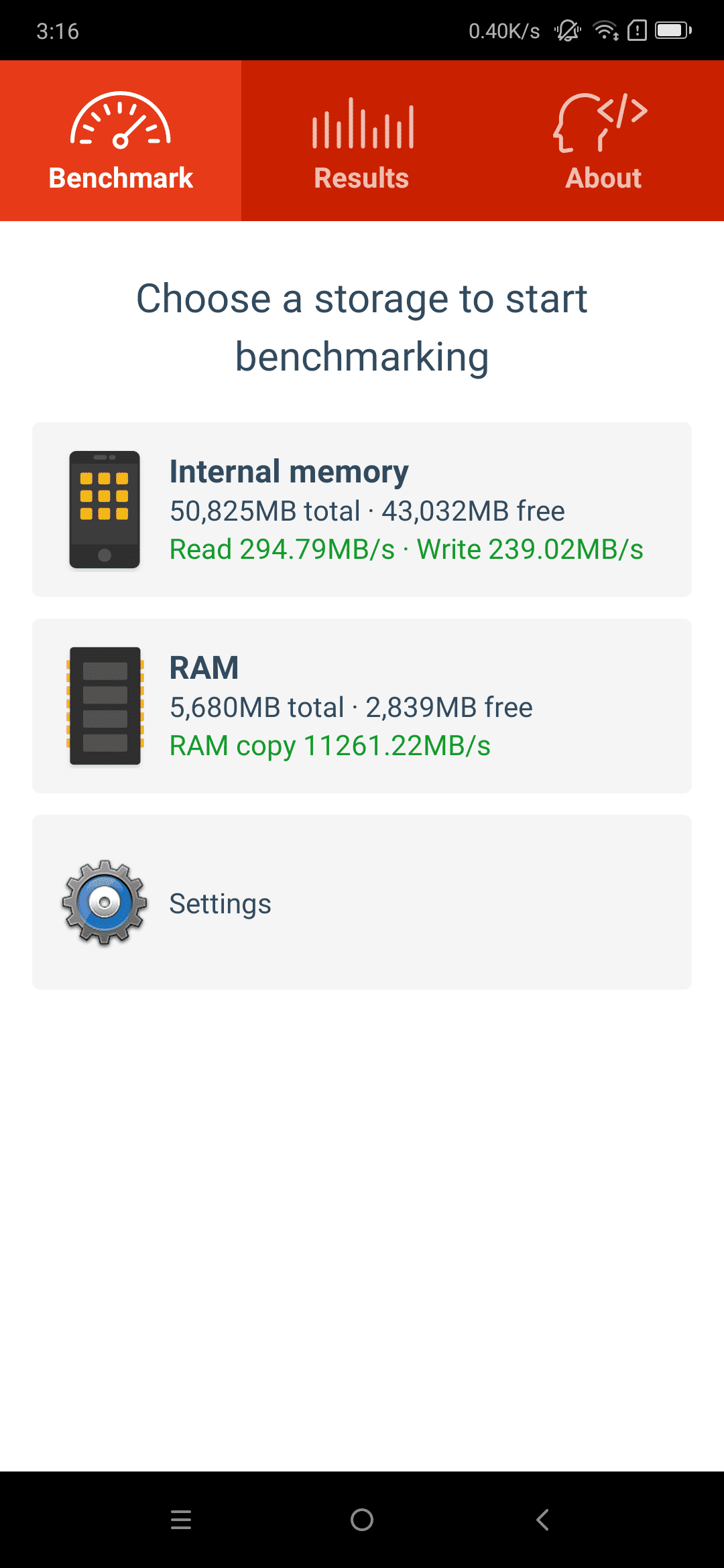724x1568 pixels.
Task: Start benchmarking Internal memory
Action: click(x=362, y=509)
